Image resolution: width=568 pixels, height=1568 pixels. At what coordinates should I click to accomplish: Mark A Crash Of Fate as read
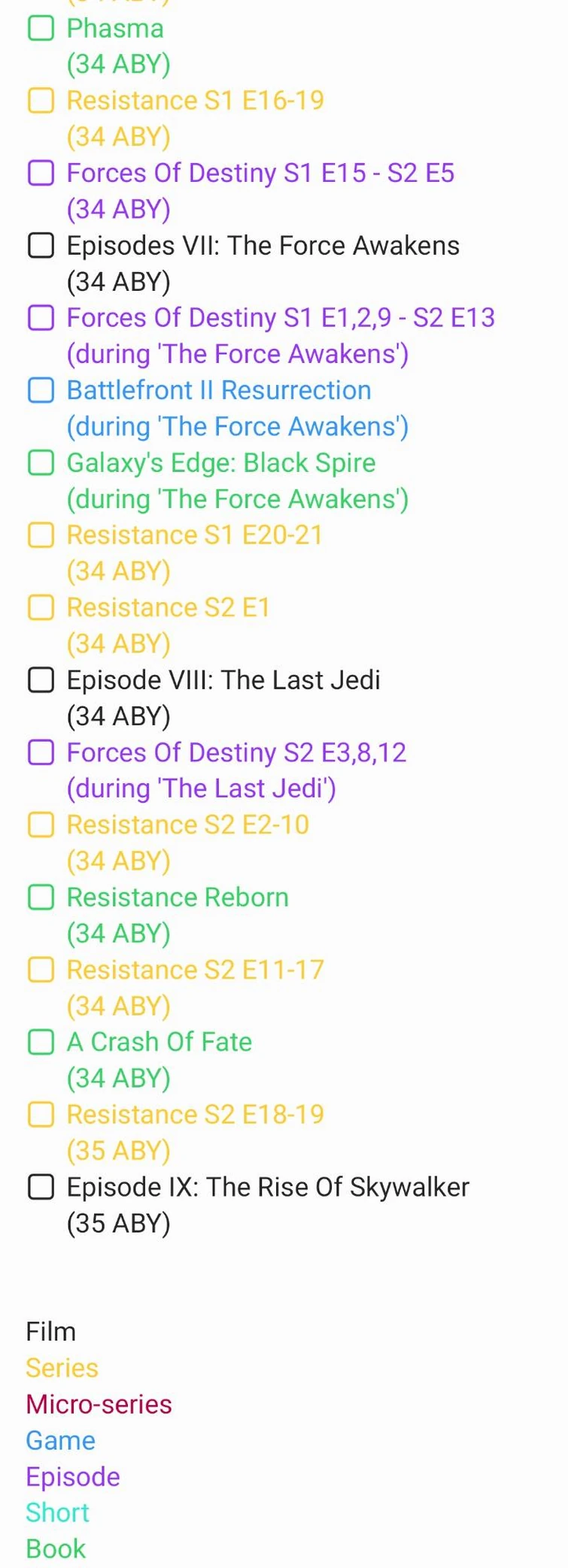(41, 1042)
